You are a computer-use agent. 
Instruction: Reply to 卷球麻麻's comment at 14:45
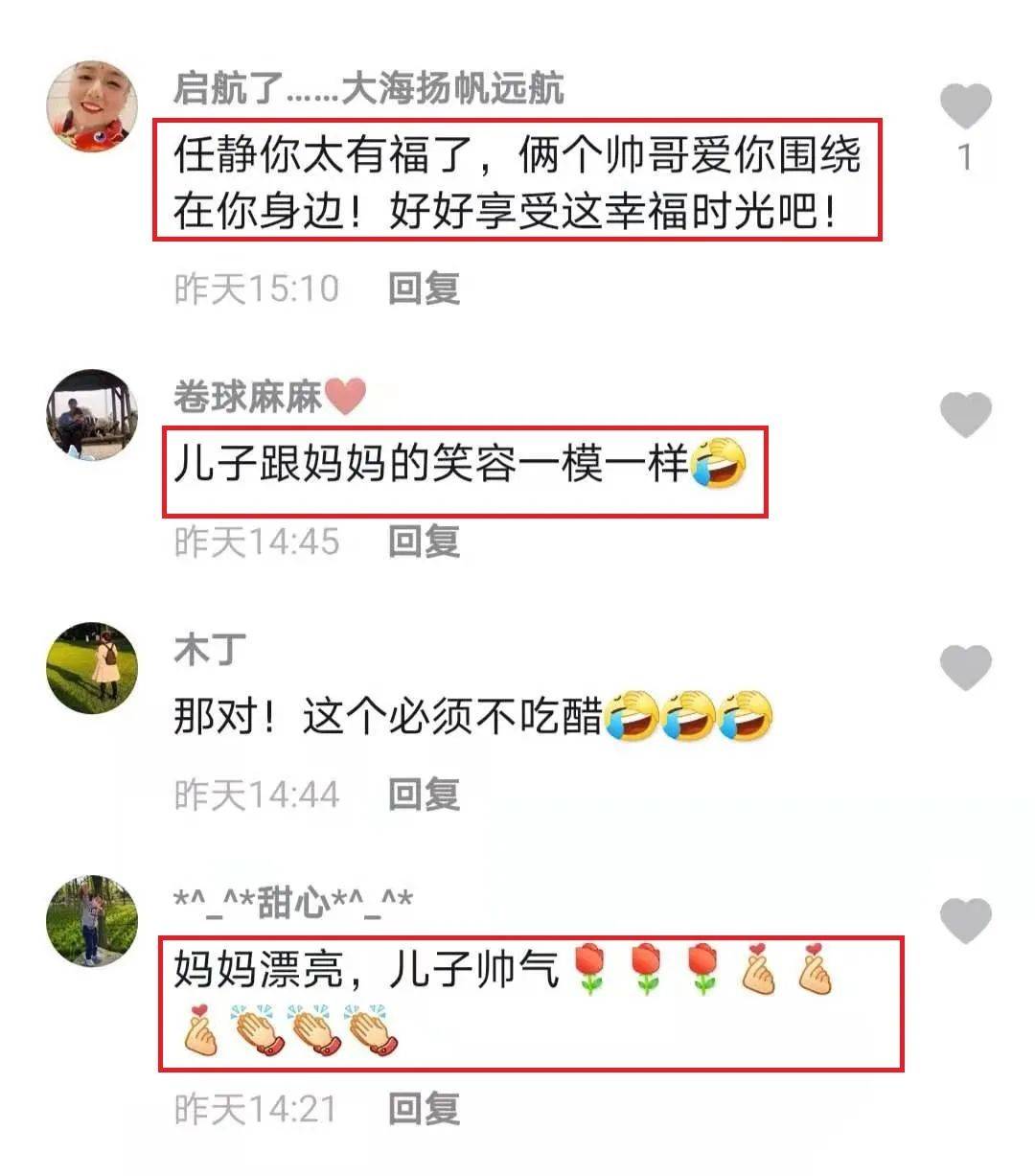424,542
